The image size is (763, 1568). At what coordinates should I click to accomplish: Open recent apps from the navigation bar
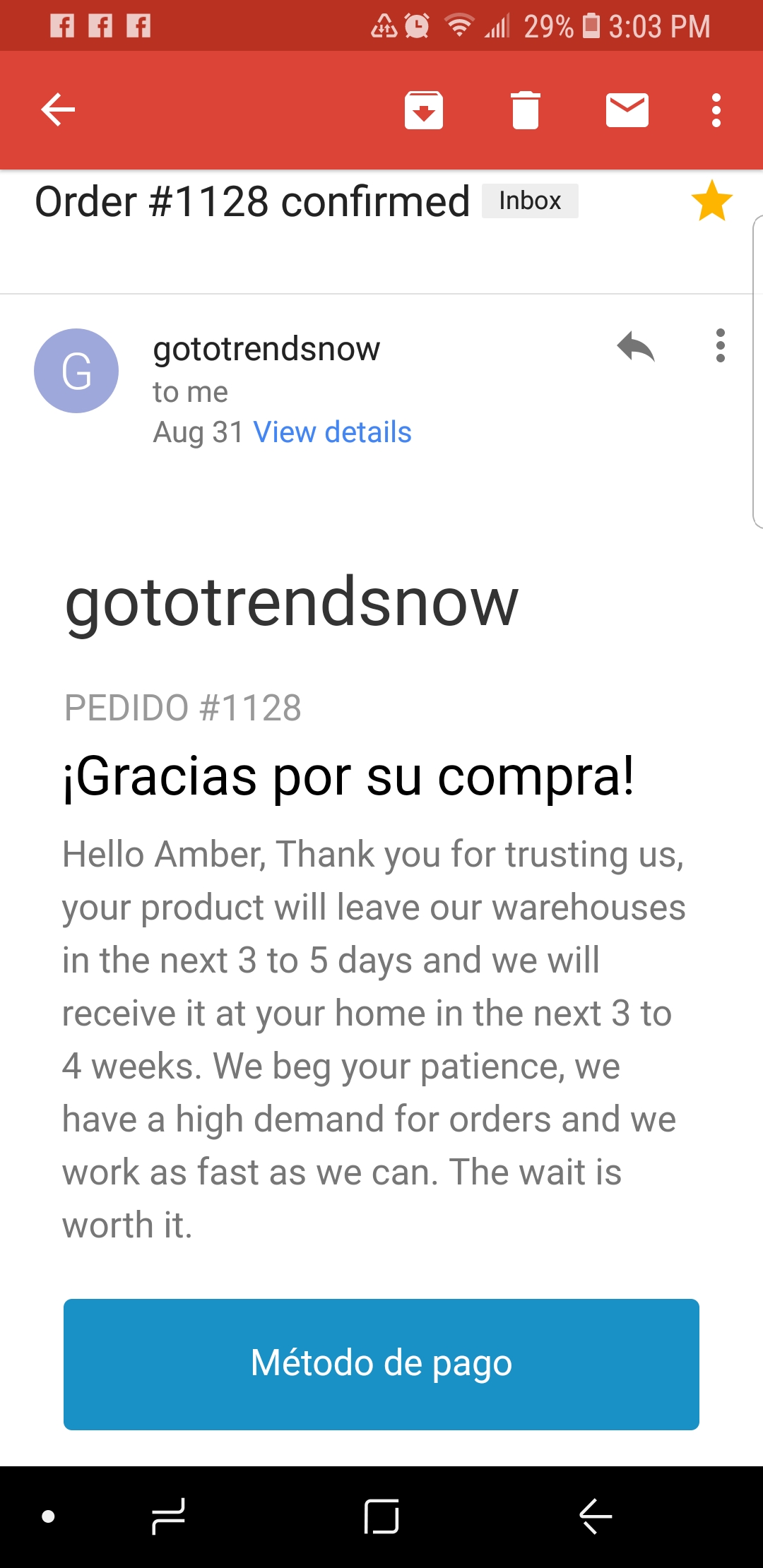168,1516
